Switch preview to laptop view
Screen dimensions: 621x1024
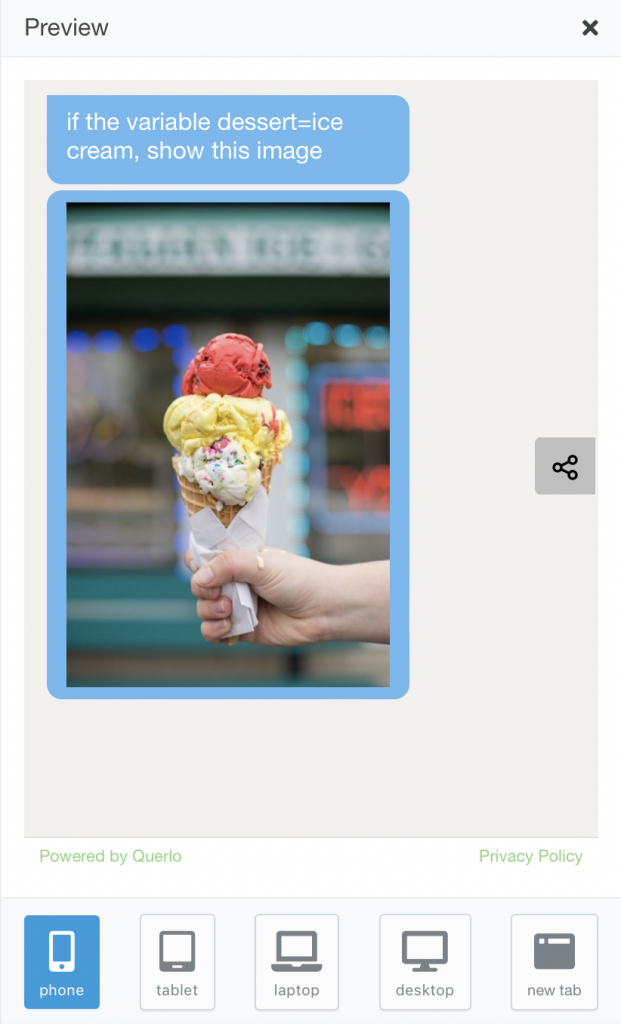point(296,961)
